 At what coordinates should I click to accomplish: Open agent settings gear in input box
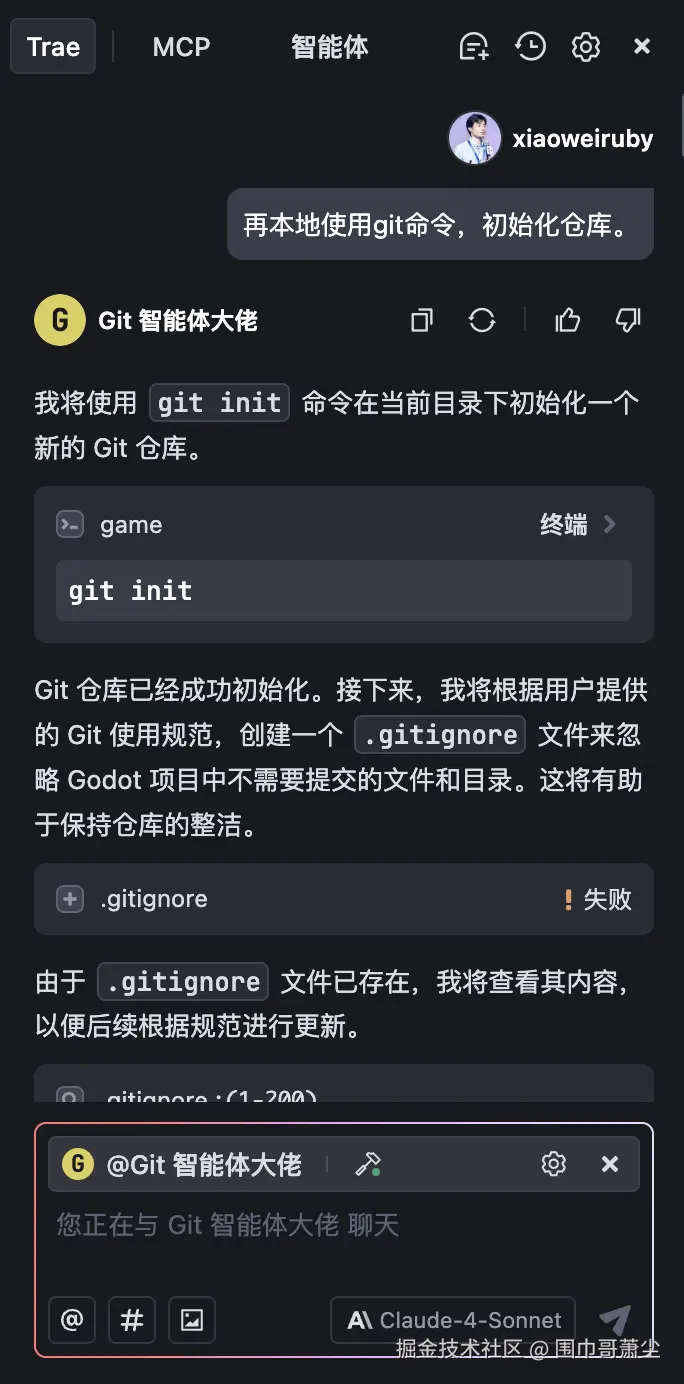point(553,1164)
